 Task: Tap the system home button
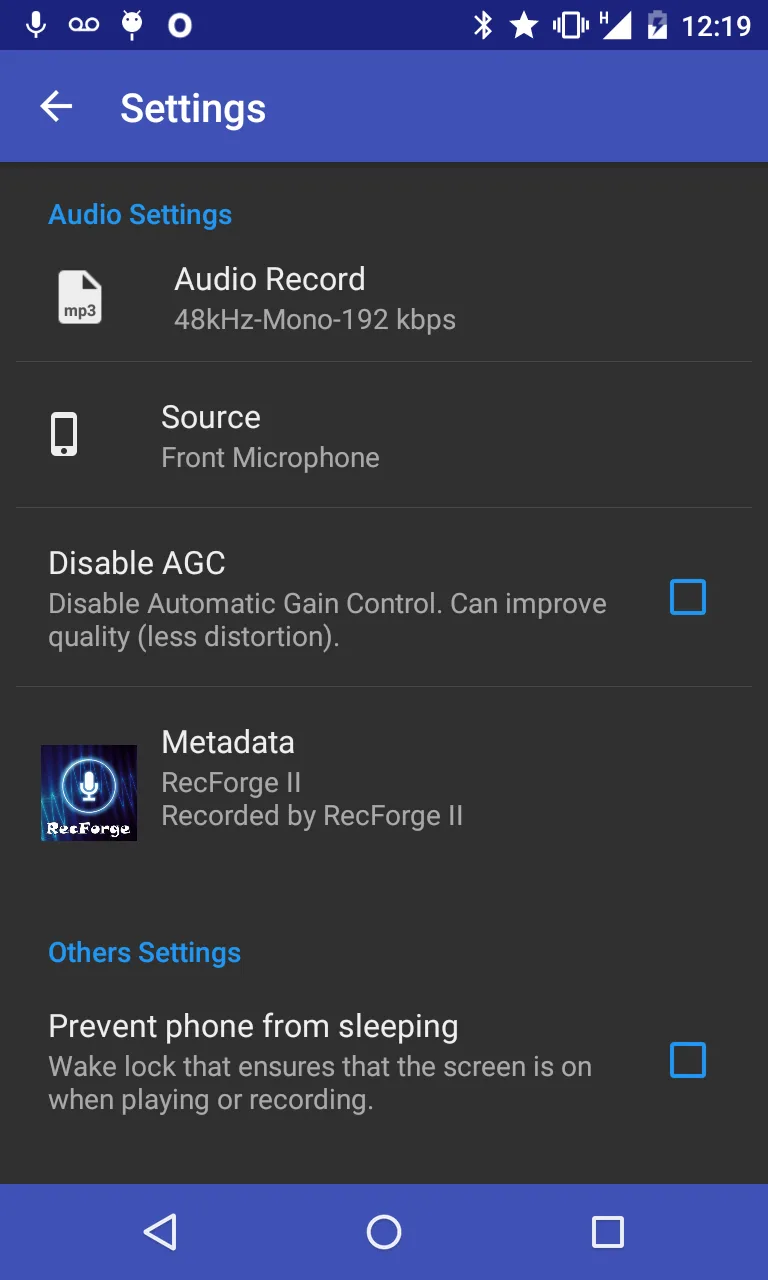[x=384, y=1232]
